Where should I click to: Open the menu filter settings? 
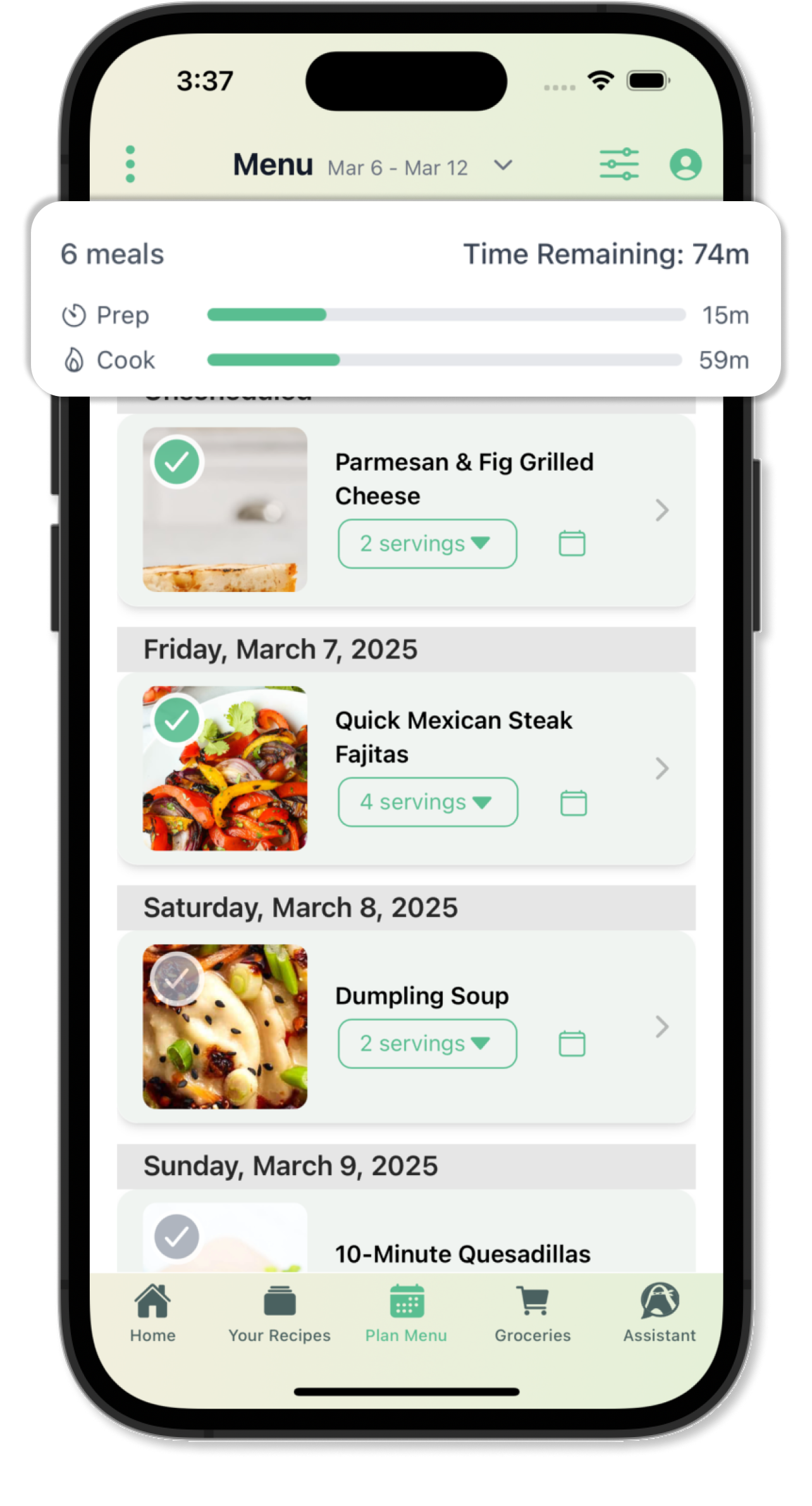(618, 164)
